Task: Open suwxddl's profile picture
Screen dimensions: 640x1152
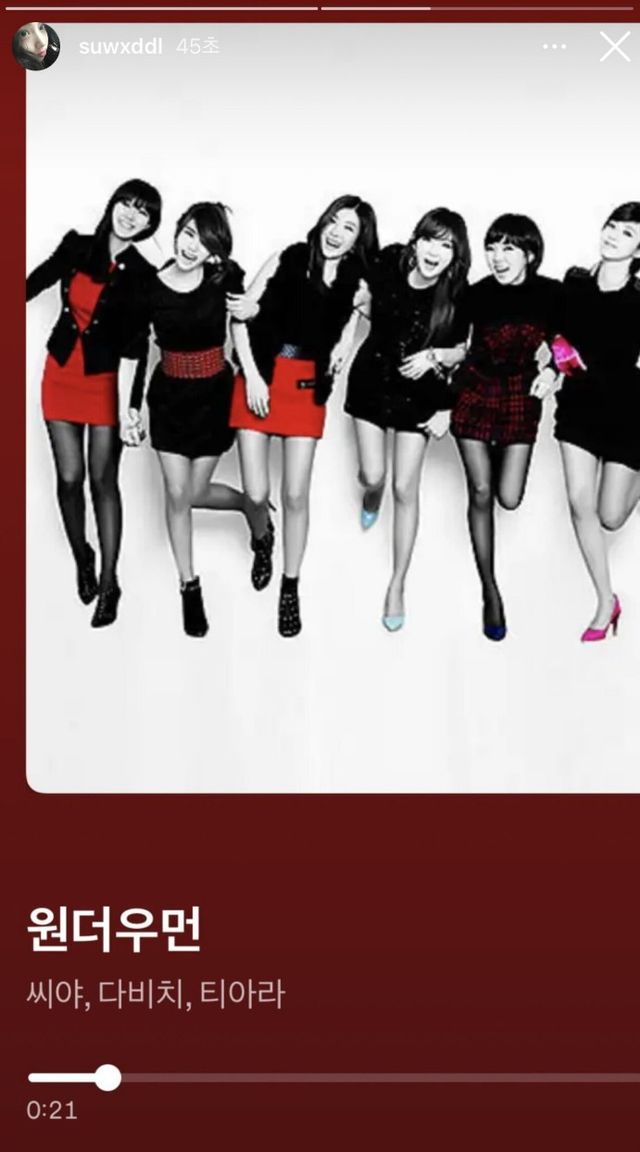Action: (x=36, y=47)
